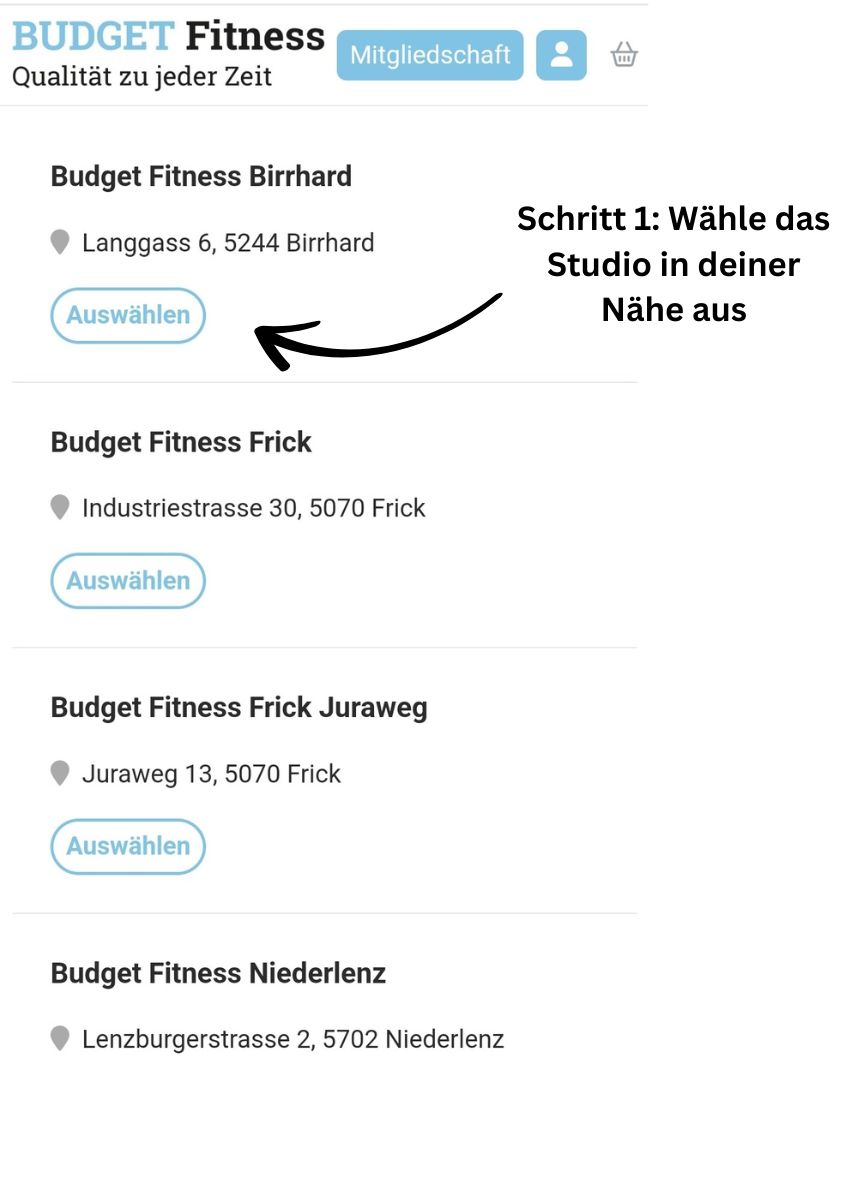Click the address Juraweg 13, 5070 Frick
Screen dimensions: 842x1190
click(210, 773)
